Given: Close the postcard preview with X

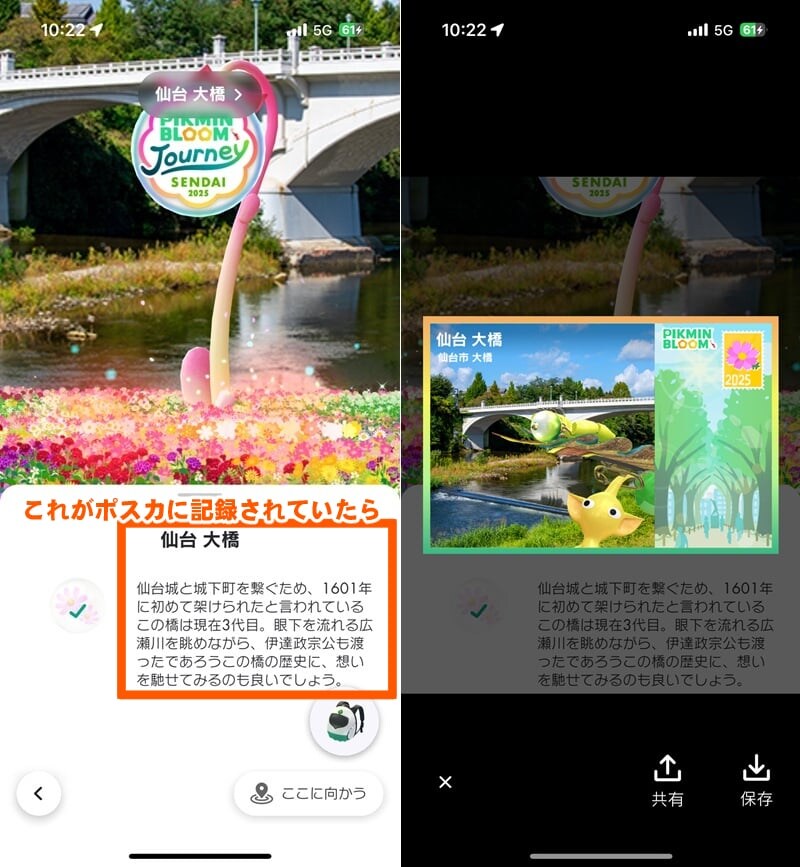Looking at the screenshot, I should pos(446,782).
